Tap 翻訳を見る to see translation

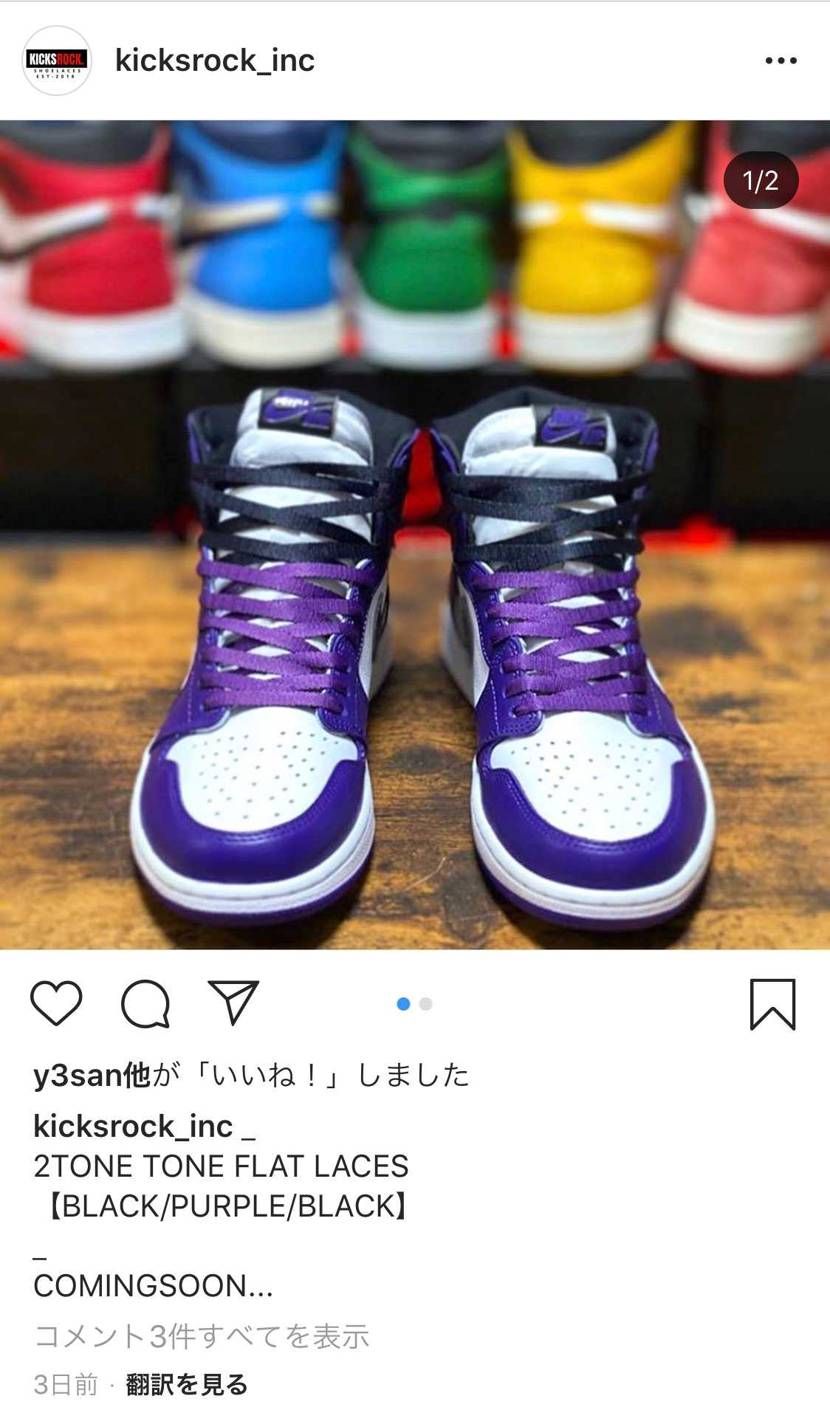coord(187,1385)
